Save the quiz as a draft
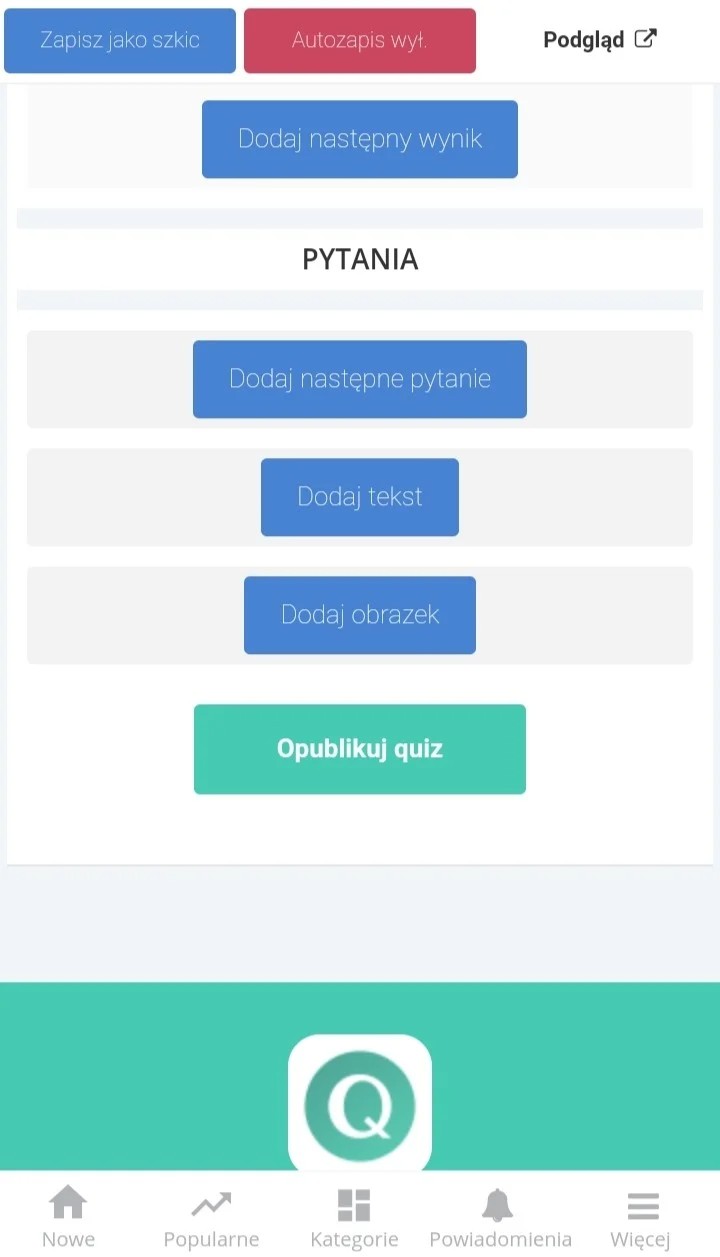The image size is (720, 1257). 120,41
